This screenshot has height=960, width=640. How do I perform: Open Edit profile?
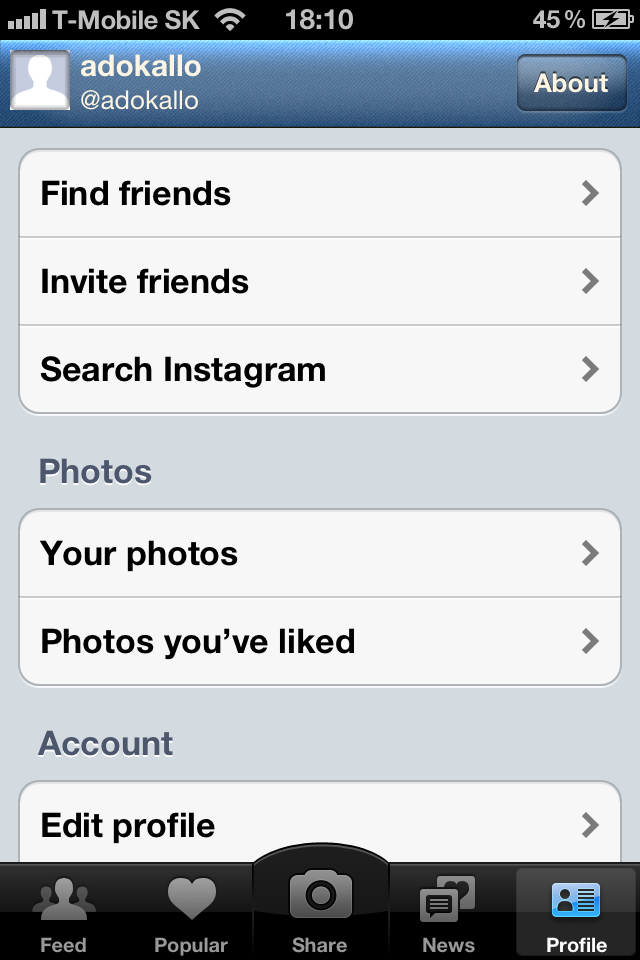(320, 825)
